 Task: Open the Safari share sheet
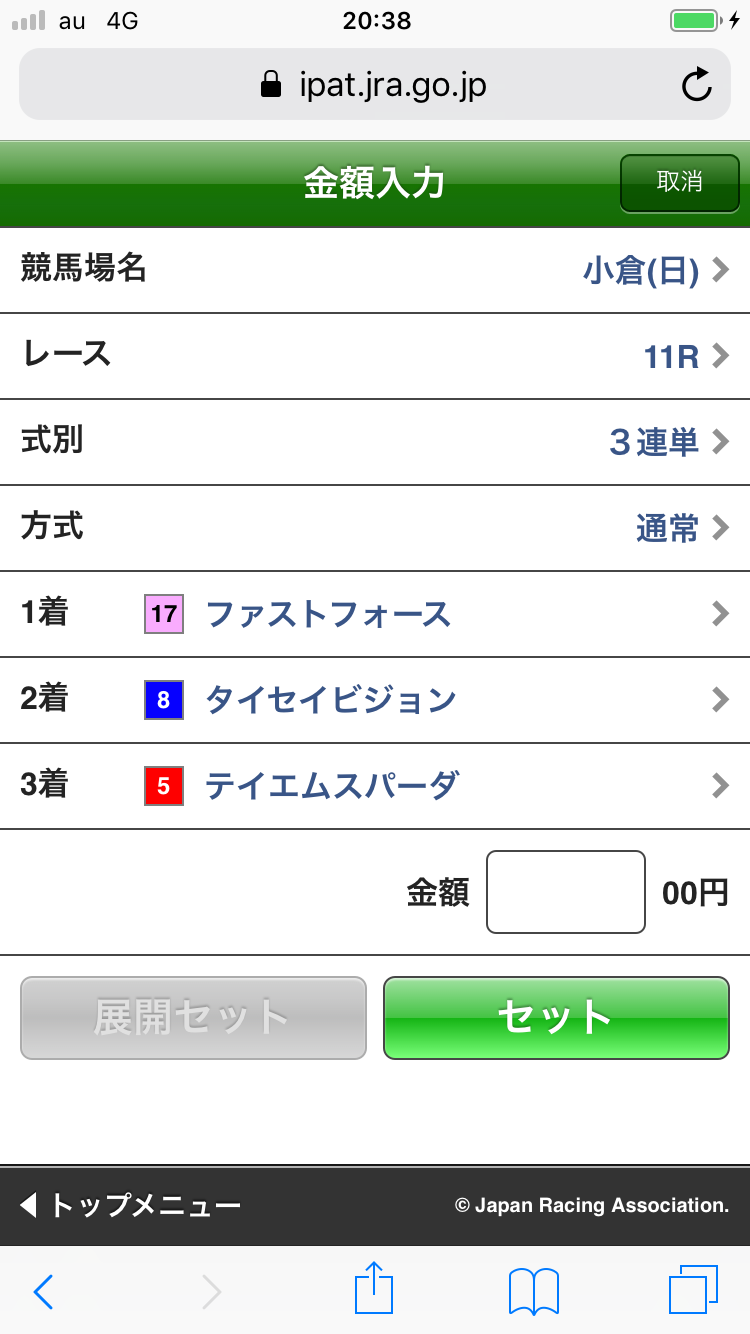373,1289
